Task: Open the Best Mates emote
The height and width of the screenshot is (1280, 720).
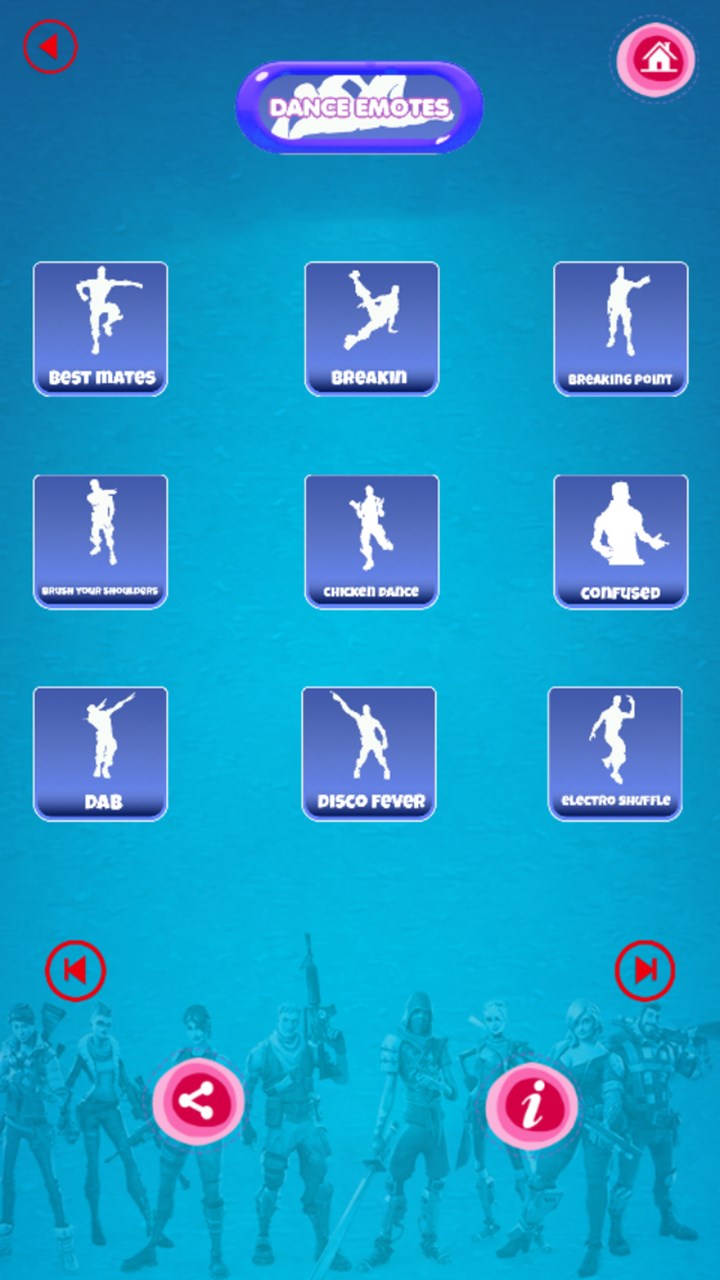Action: click(101, 329)
